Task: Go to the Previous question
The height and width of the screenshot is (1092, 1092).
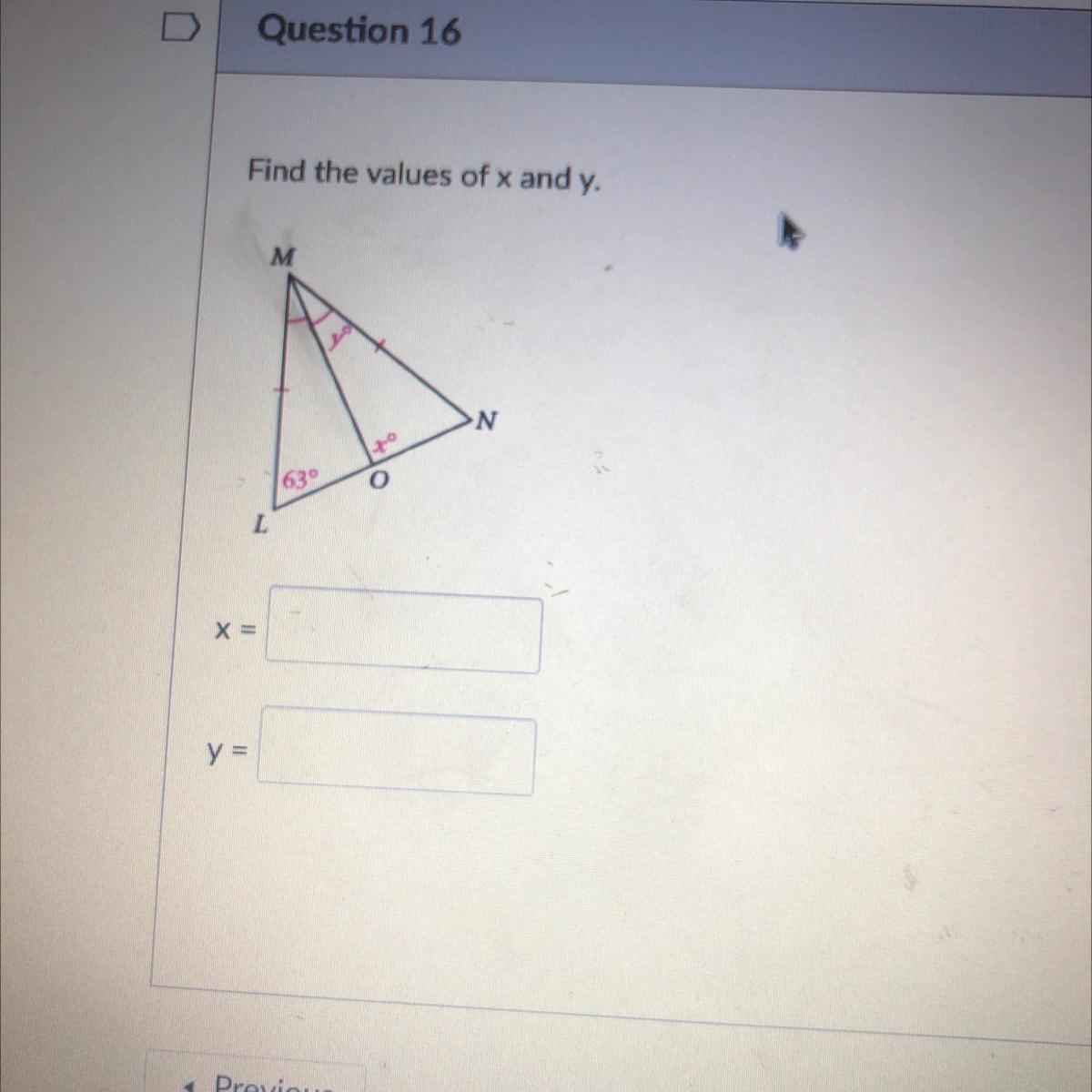Action: (259, 1080)
